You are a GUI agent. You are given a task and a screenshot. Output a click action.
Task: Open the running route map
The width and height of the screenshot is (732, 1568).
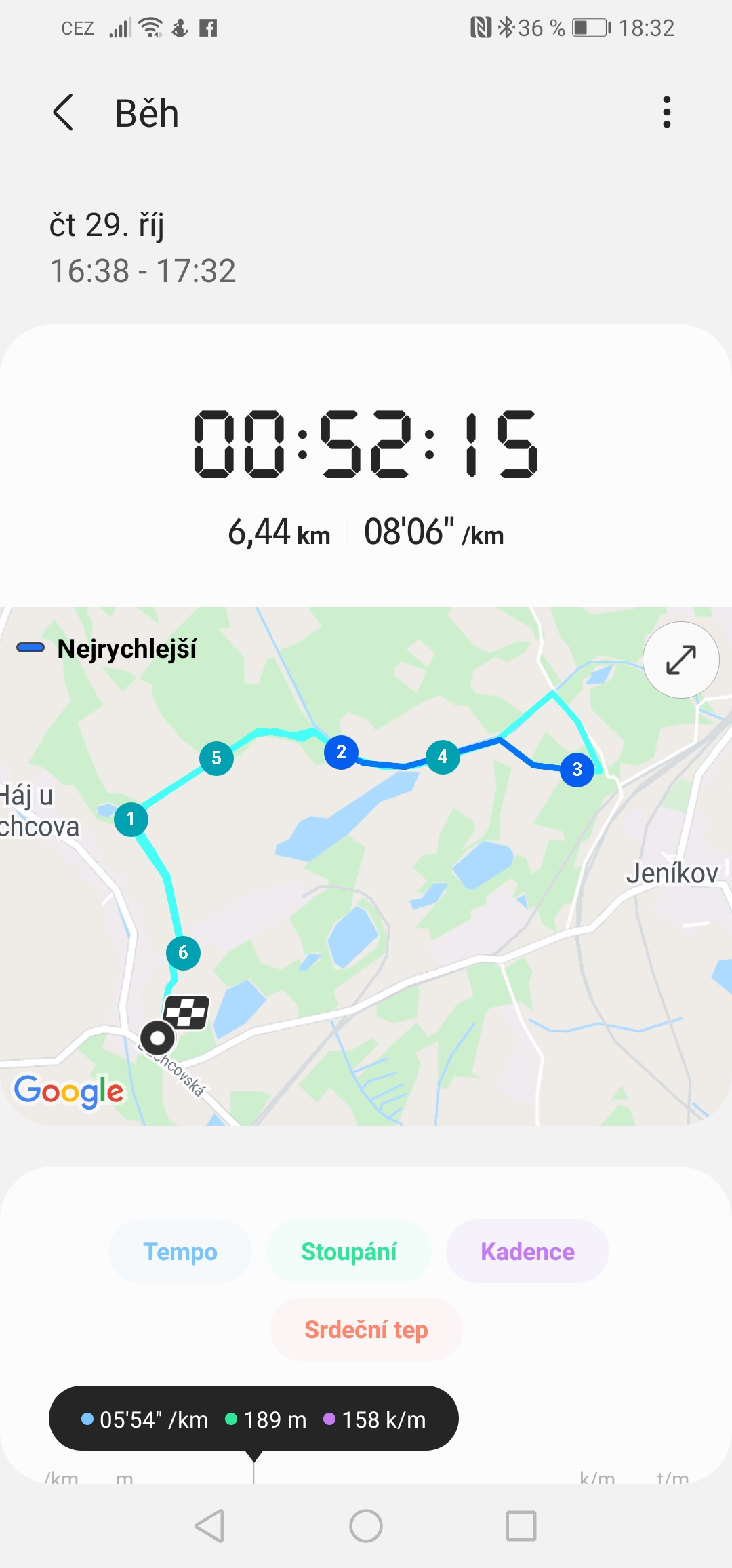(366, 866)
